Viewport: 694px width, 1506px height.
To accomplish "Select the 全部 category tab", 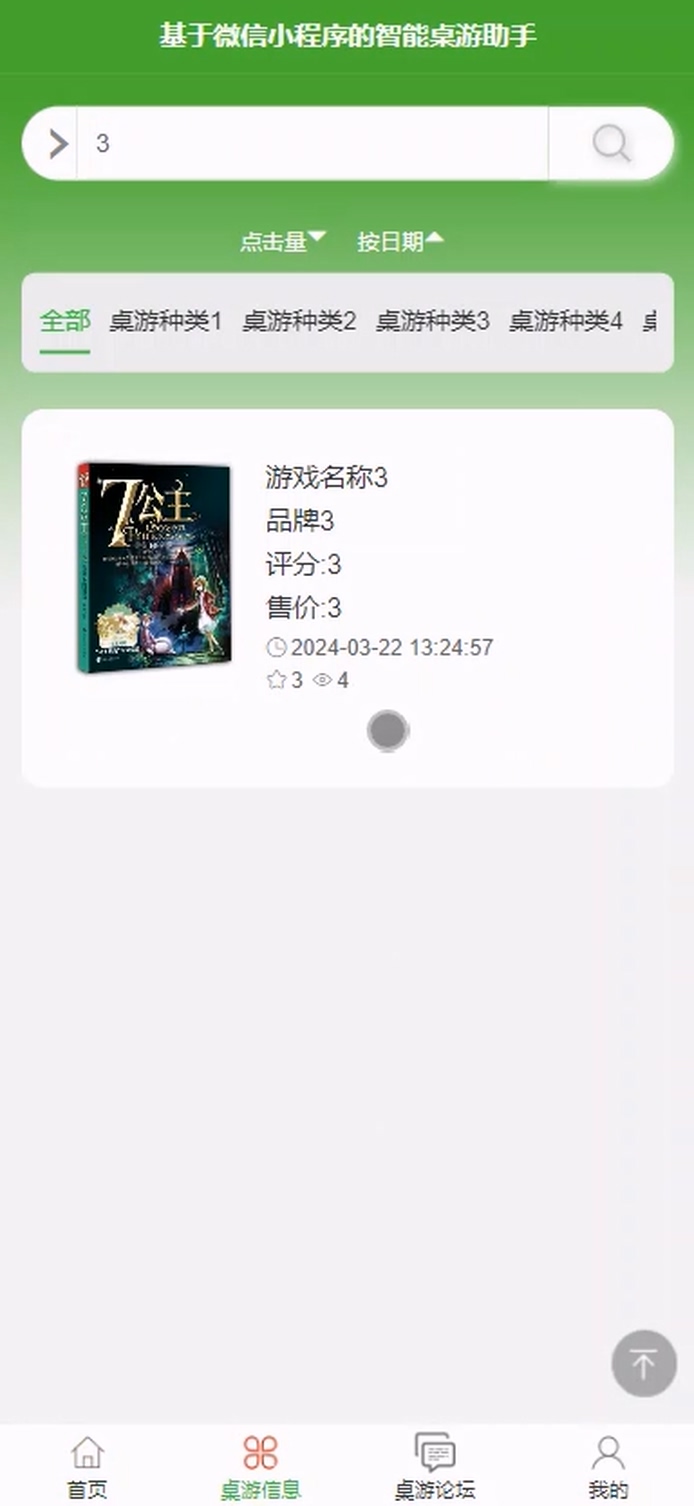I will click(65, 322).
